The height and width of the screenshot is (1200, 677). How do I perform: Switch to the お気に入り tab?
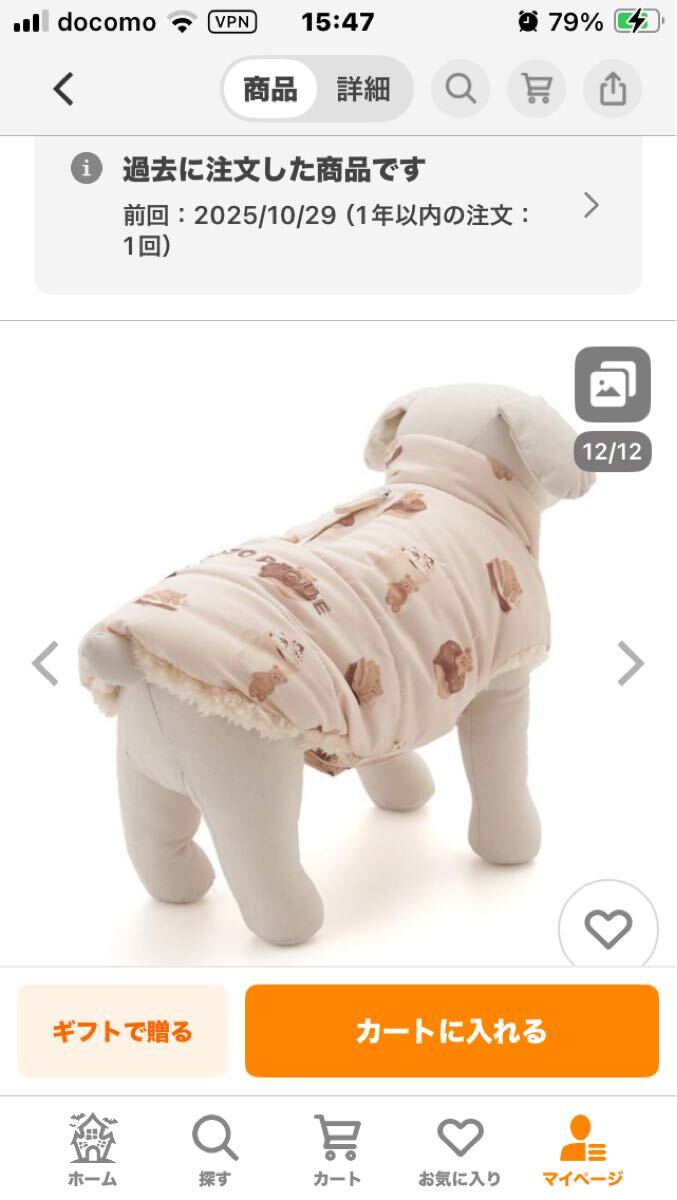[x=460, y=1150]
